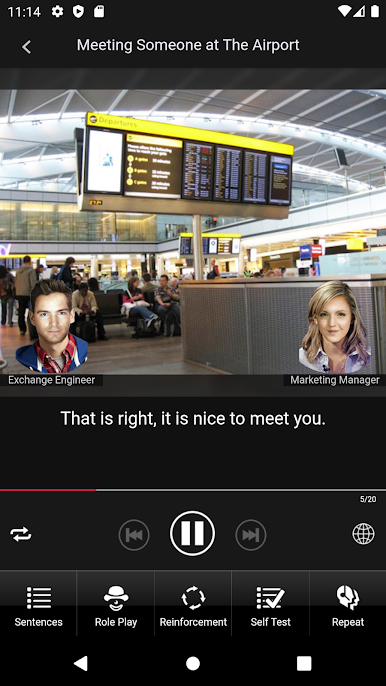The image size is (386, 686).
Task: Select the Repeat practice tab
Action: point(348,606)
